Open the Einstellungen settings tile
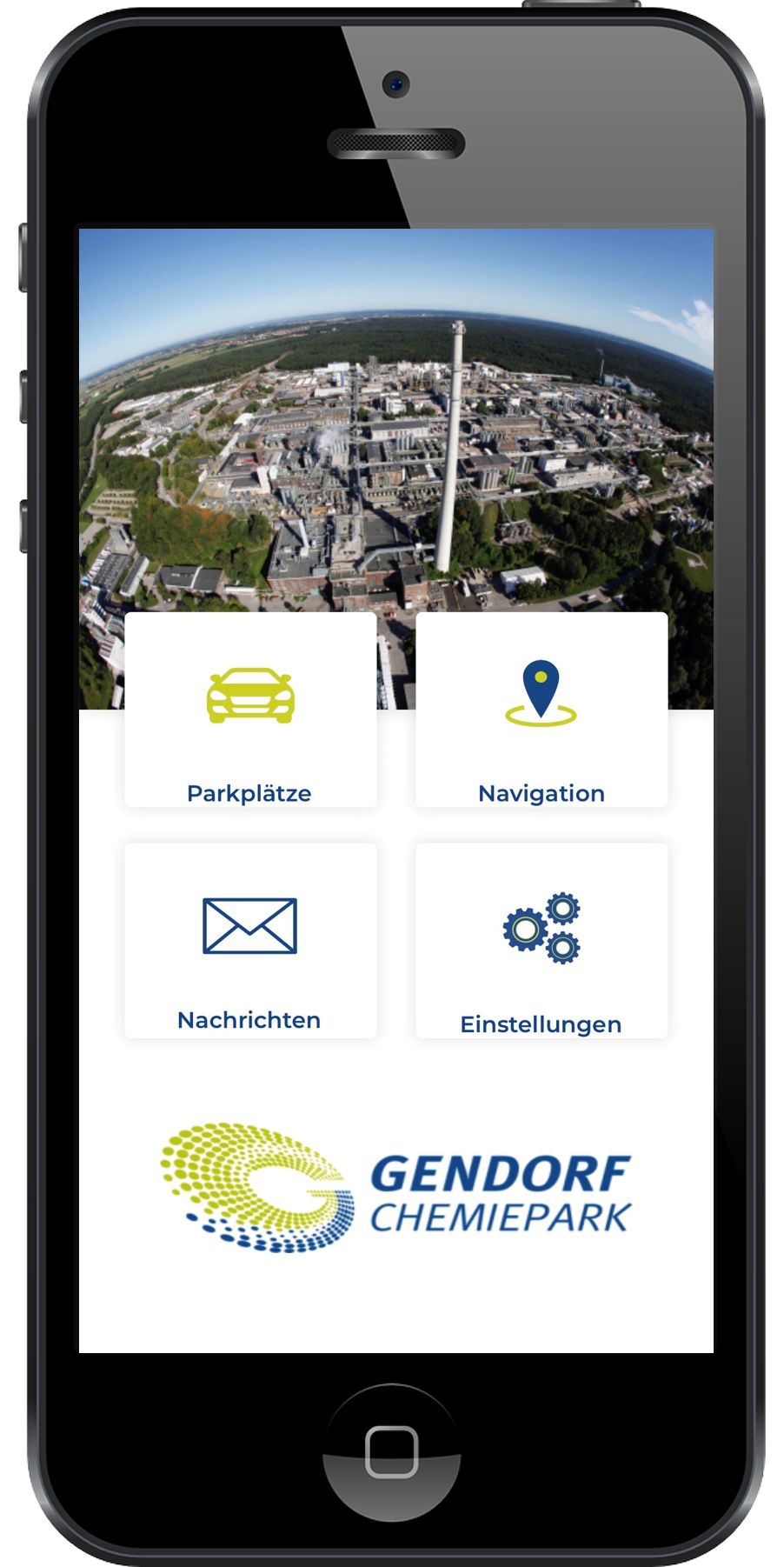This screenshot has width=784, height=1567. coord(541,940)
